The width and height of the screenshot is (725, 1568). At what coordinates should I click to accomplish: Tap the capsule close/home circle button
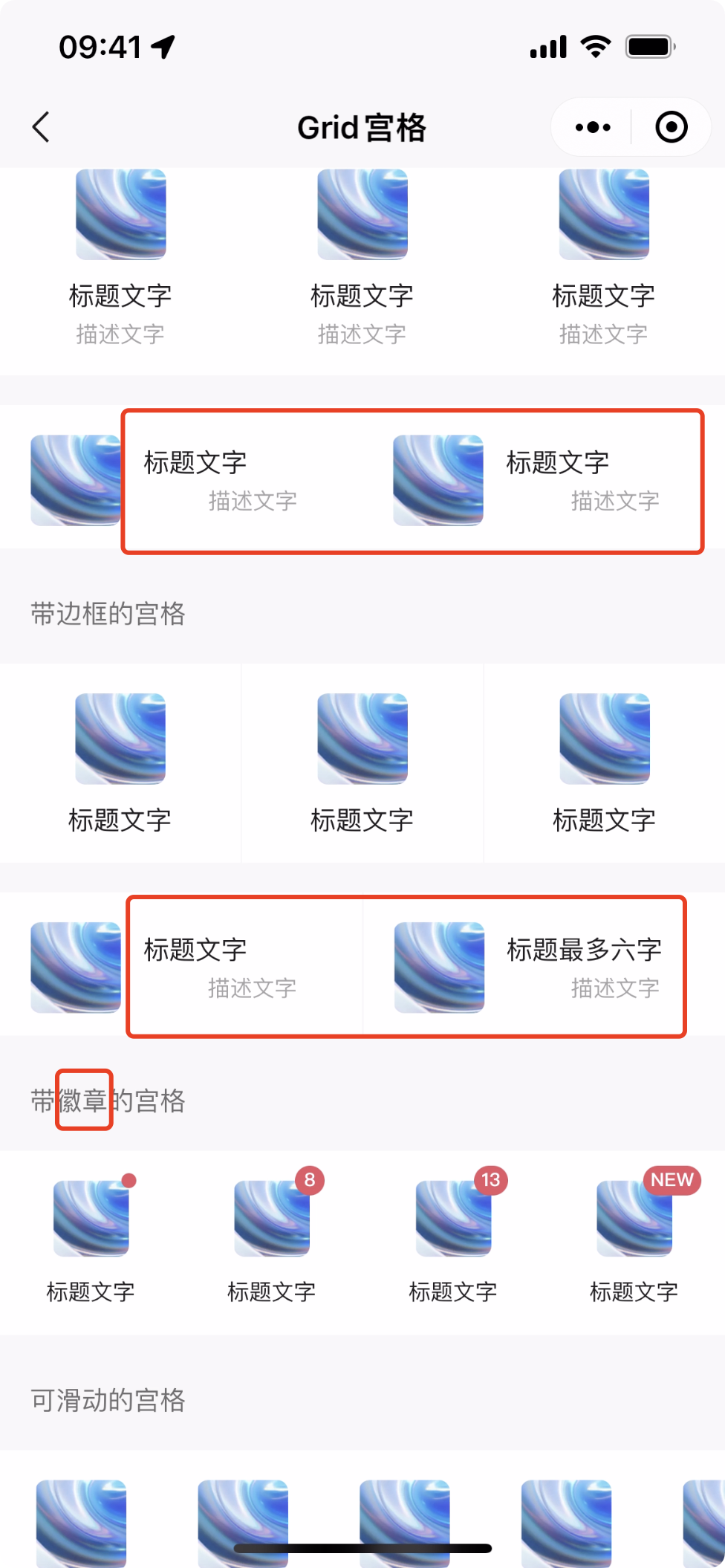tap(669, 126)
